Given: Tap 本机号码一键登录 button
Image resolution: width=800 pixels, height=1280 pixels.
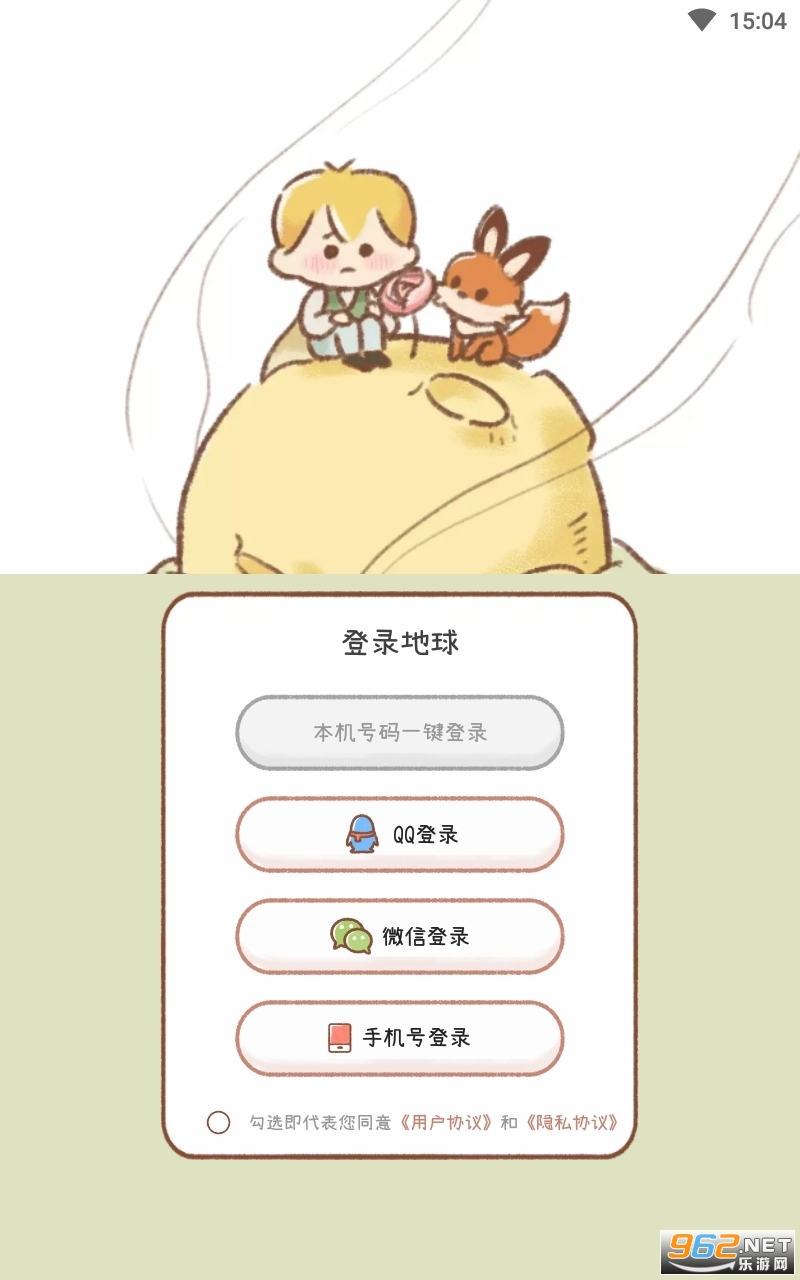Looking at the screenshot, I should click(x=400, y=733).
